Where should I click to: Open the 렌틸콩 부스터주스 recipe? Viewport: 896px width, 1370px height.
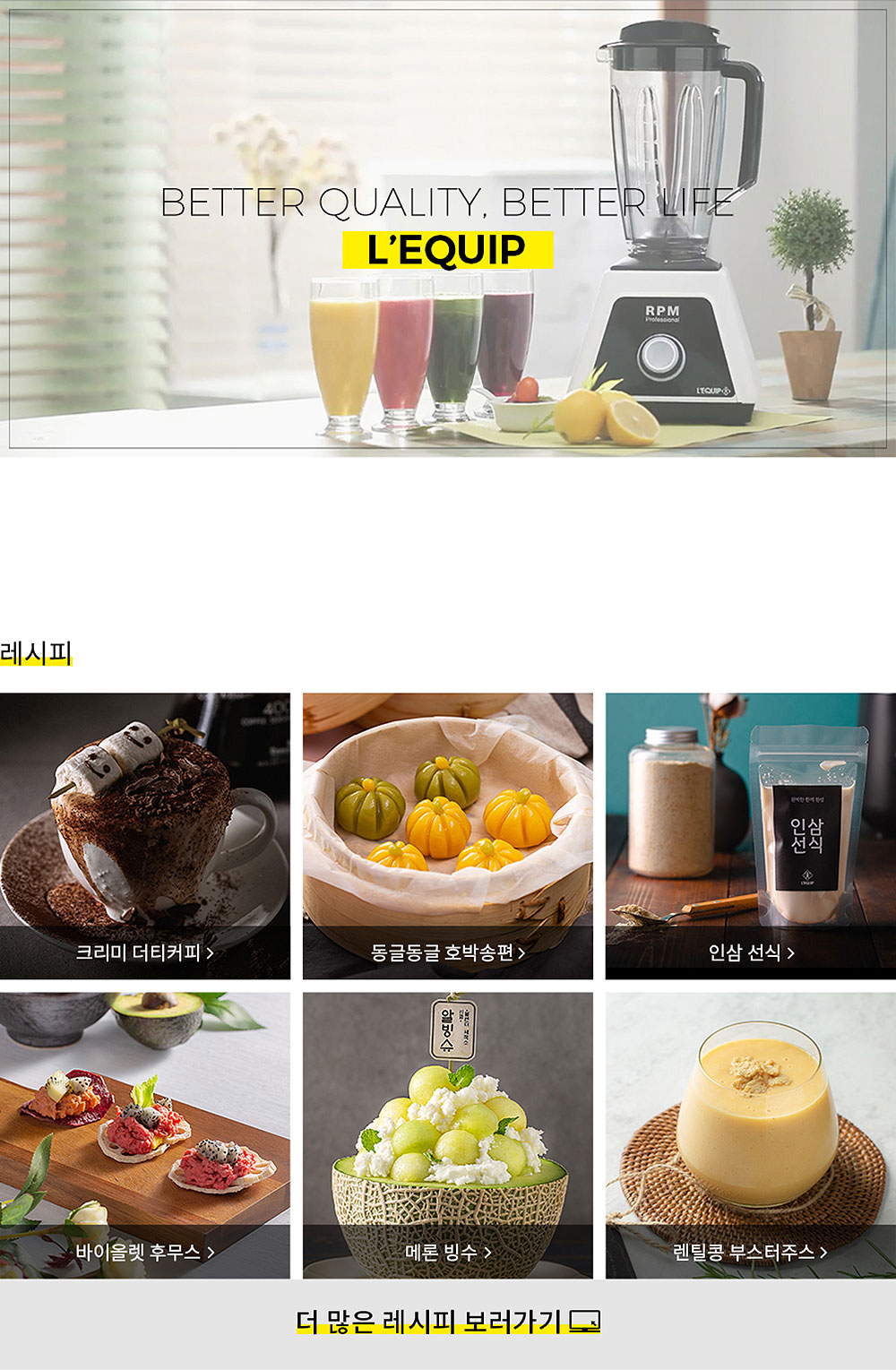coord(751,1135)
